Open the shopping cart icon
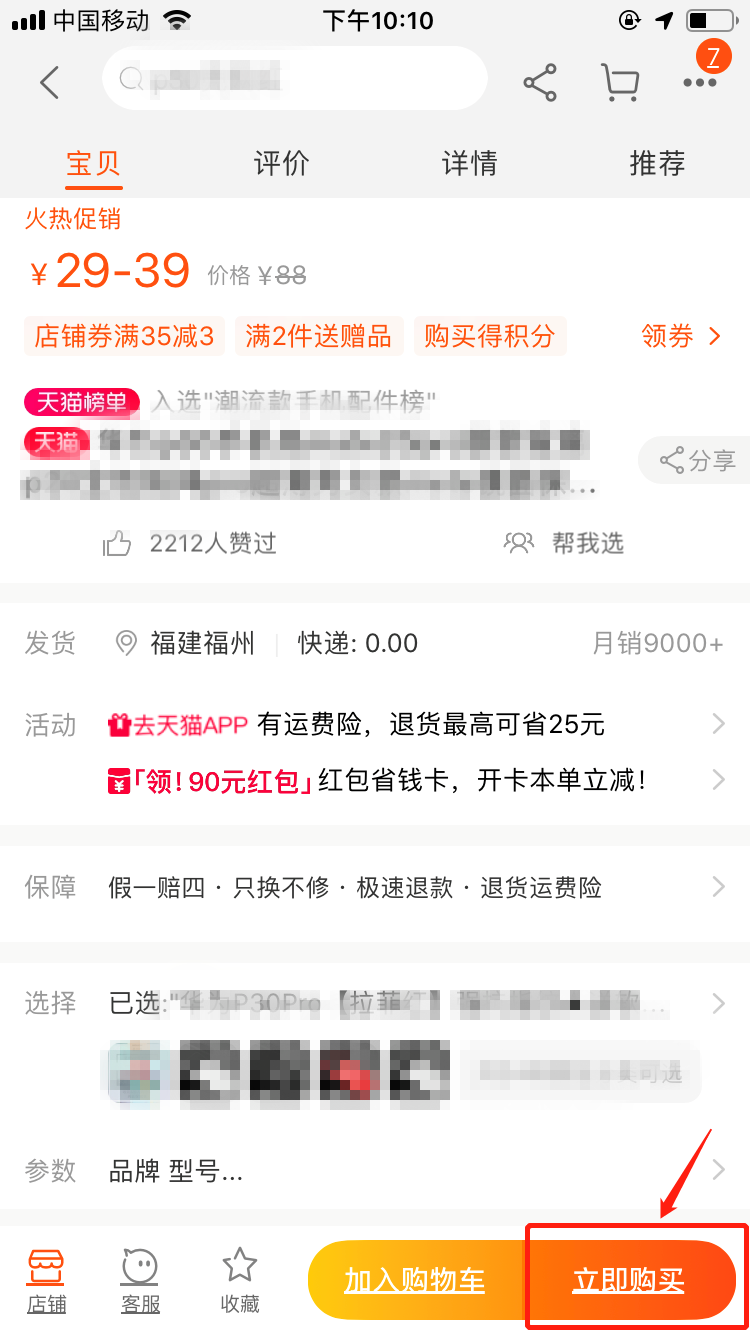 coord(620,82)
